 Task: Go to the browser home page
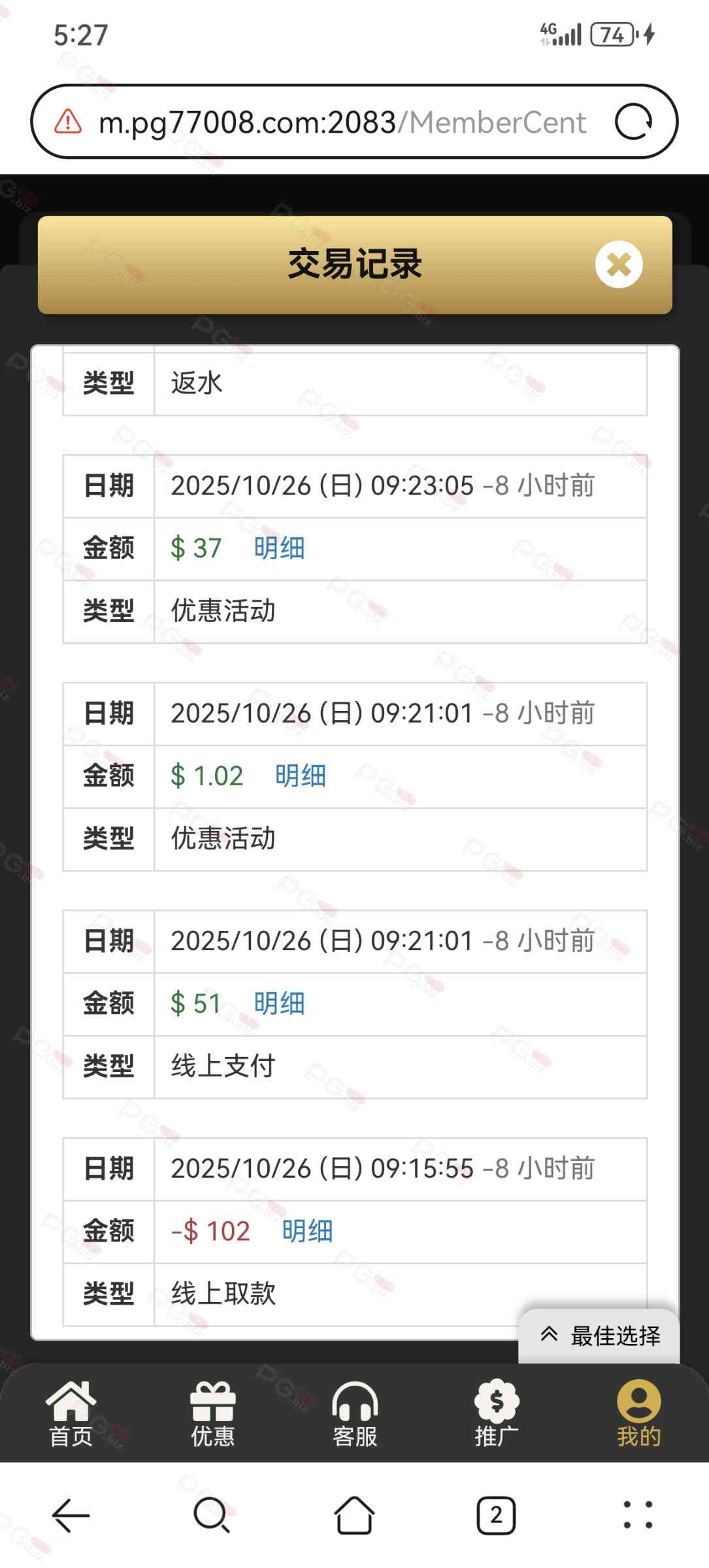[x=354, y=1515]
